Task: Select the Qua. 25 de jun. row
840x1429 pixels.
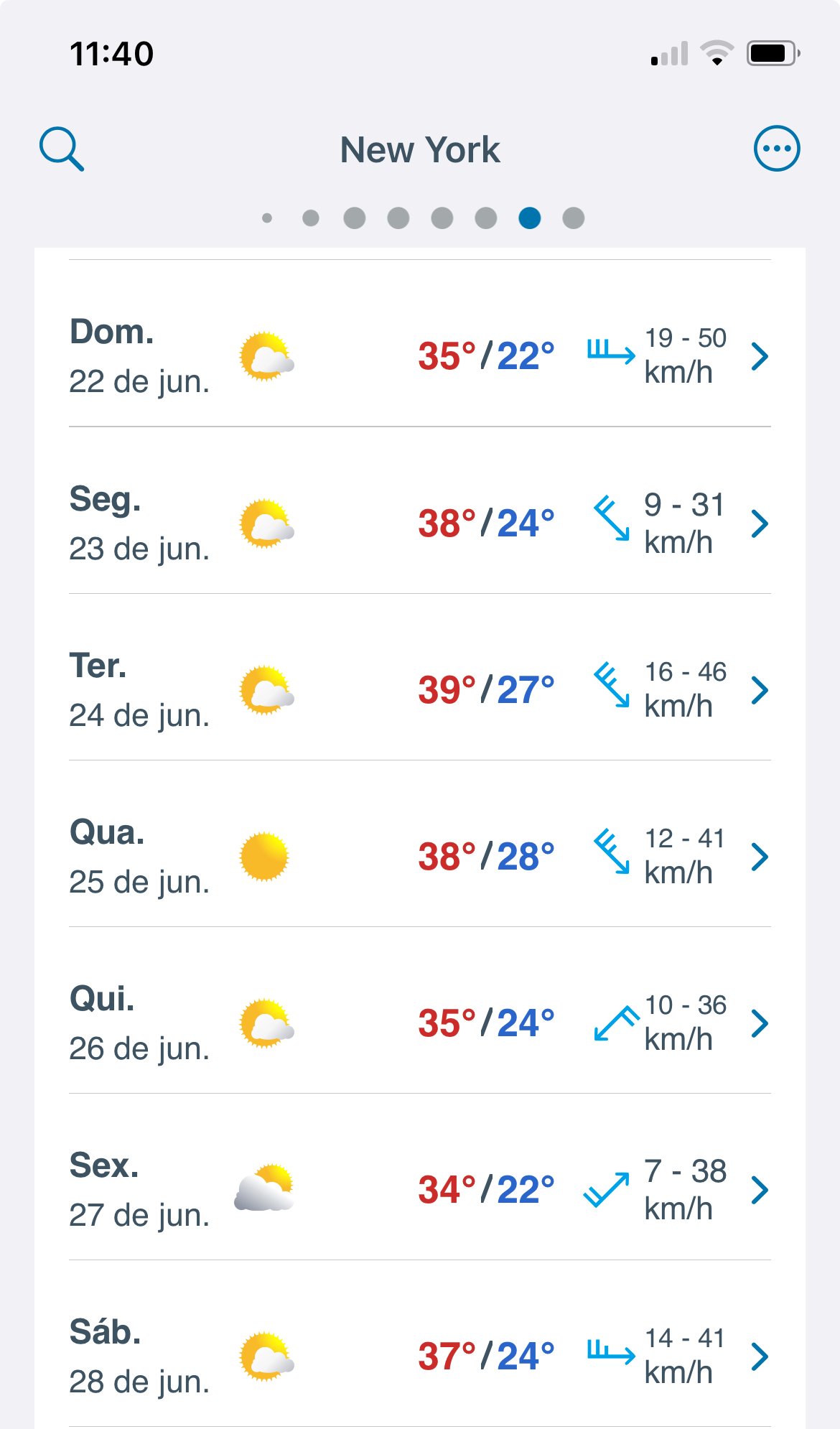Action: click(419, 857)
